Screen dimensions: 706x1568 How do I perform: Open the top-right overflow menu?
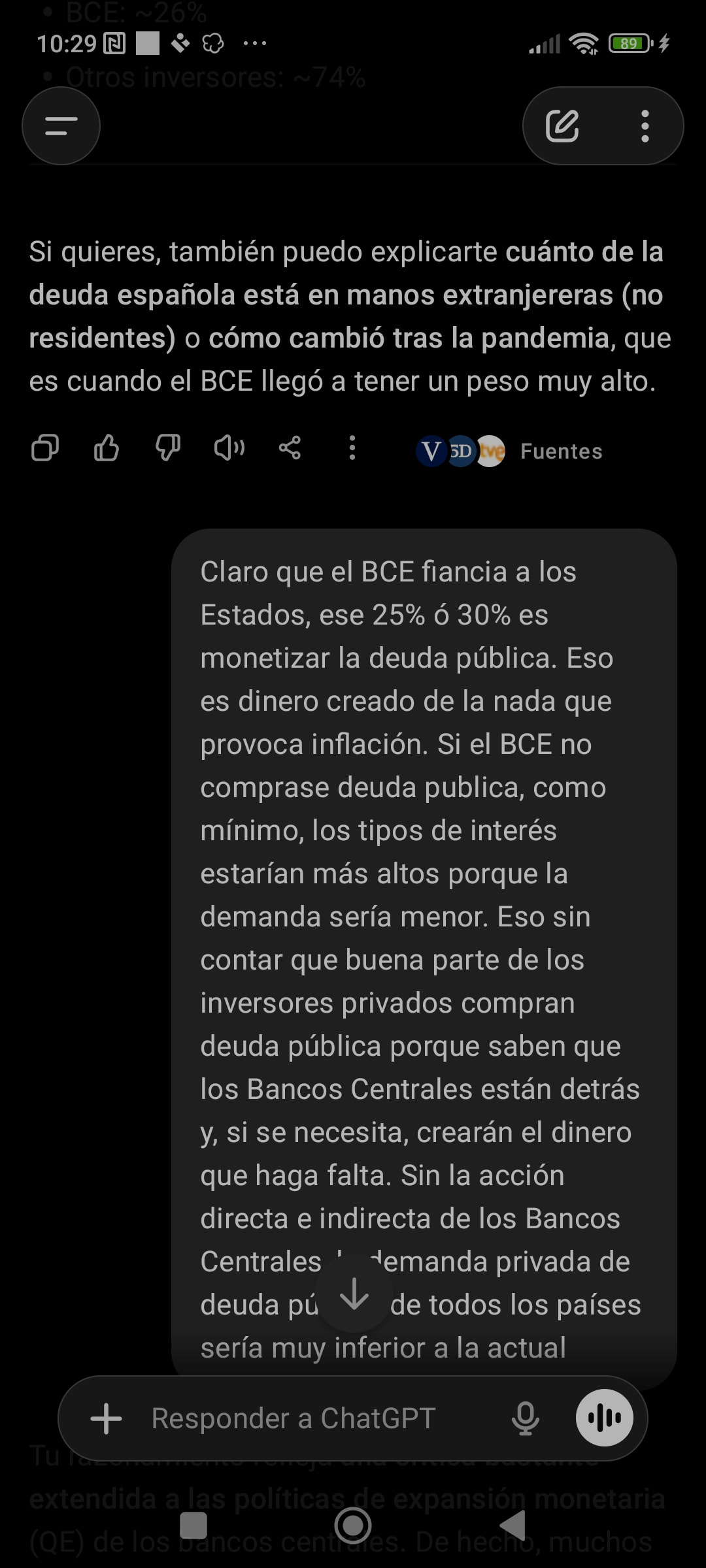tap(645, 125)
